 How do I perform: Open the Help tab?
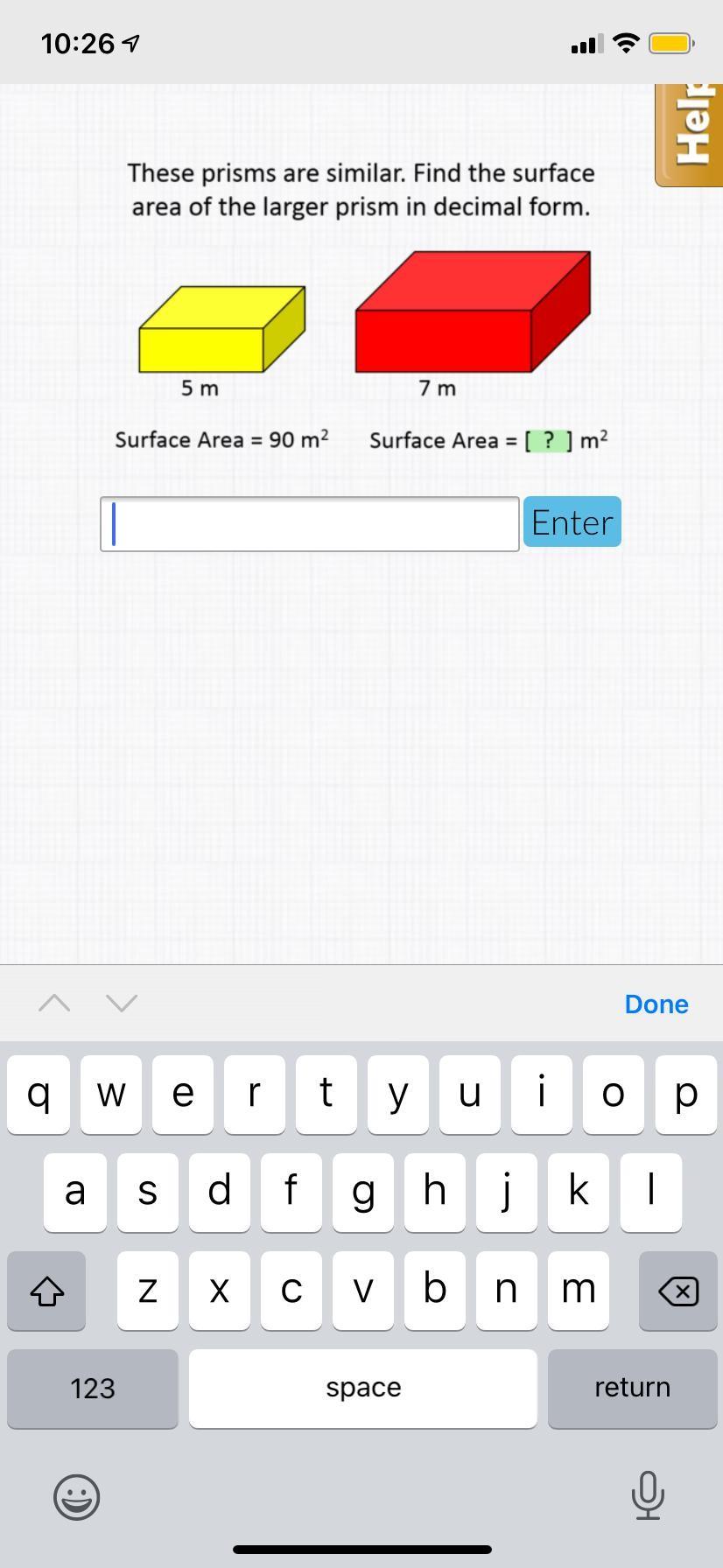[x=689, y=135]
